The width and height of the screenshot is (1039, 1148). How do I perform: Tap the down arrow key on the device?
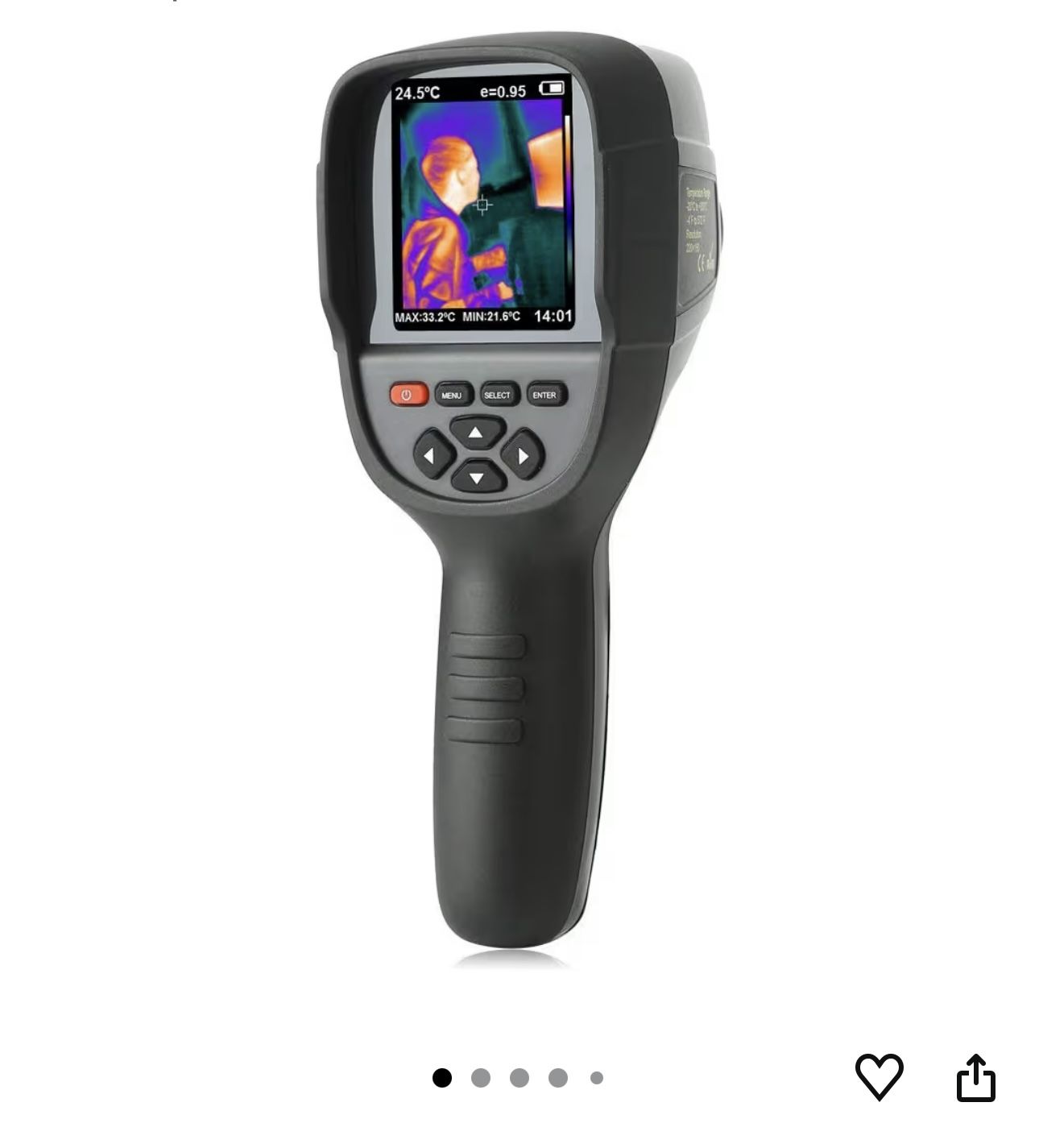[477, 475]
